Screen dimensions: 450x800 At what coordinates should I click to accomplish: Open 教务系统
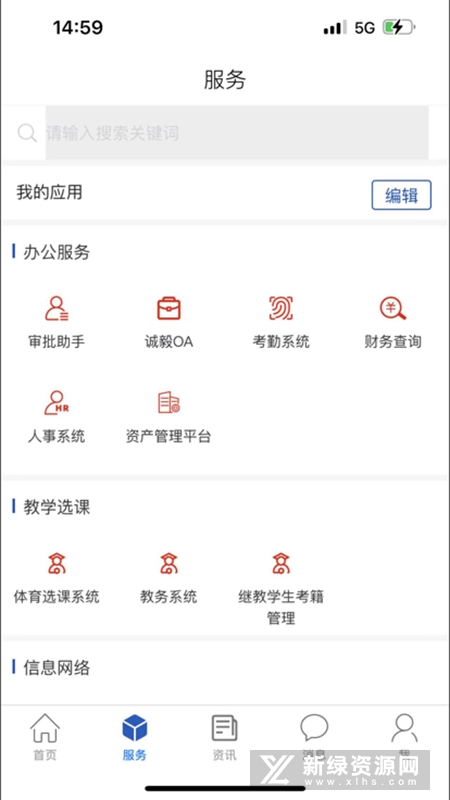coord(169,578)
